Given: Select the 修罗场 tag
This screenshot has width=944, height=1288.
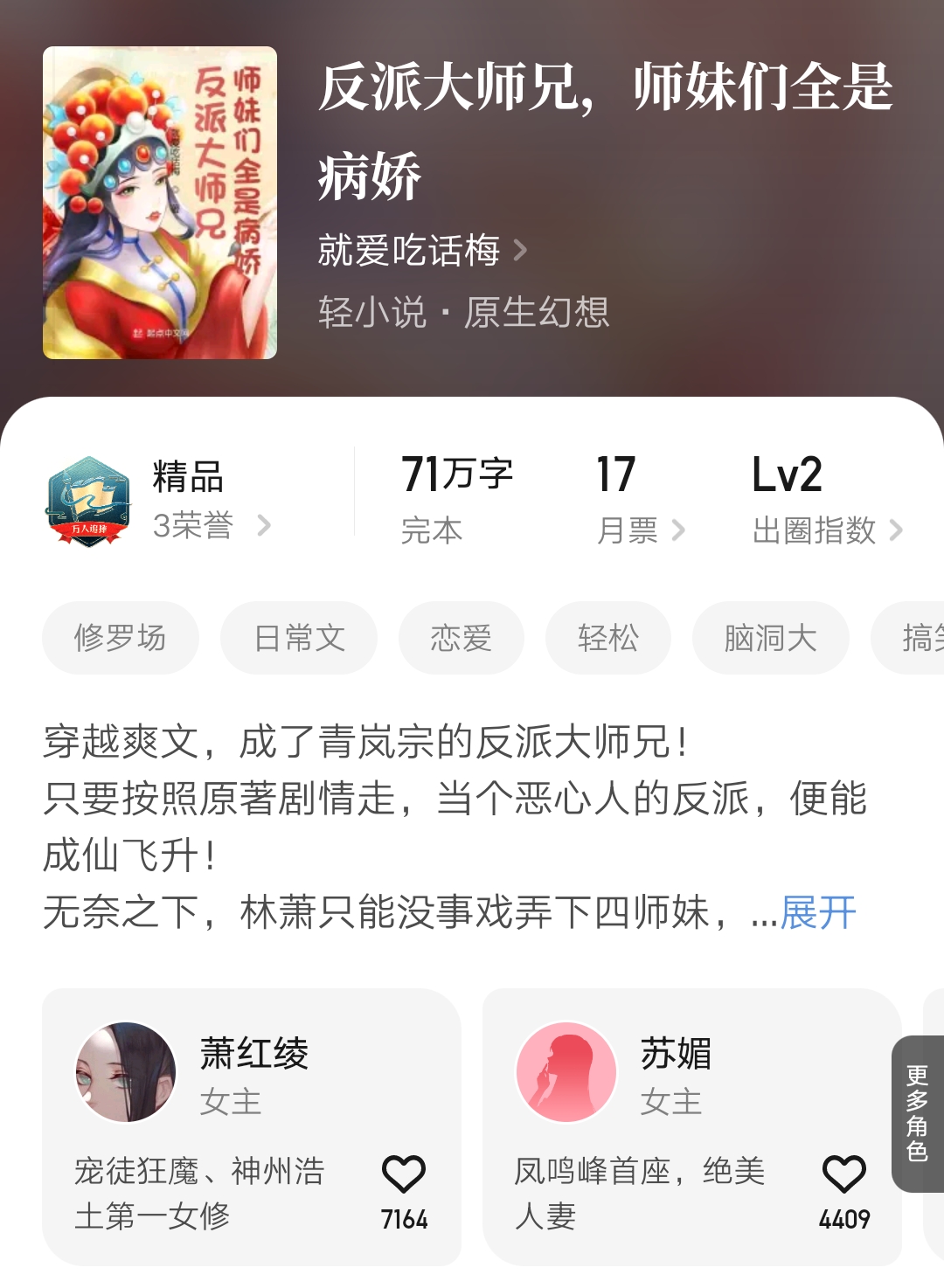Looking at the screenshot, I should pyautogui.click(x=120, y=638).
